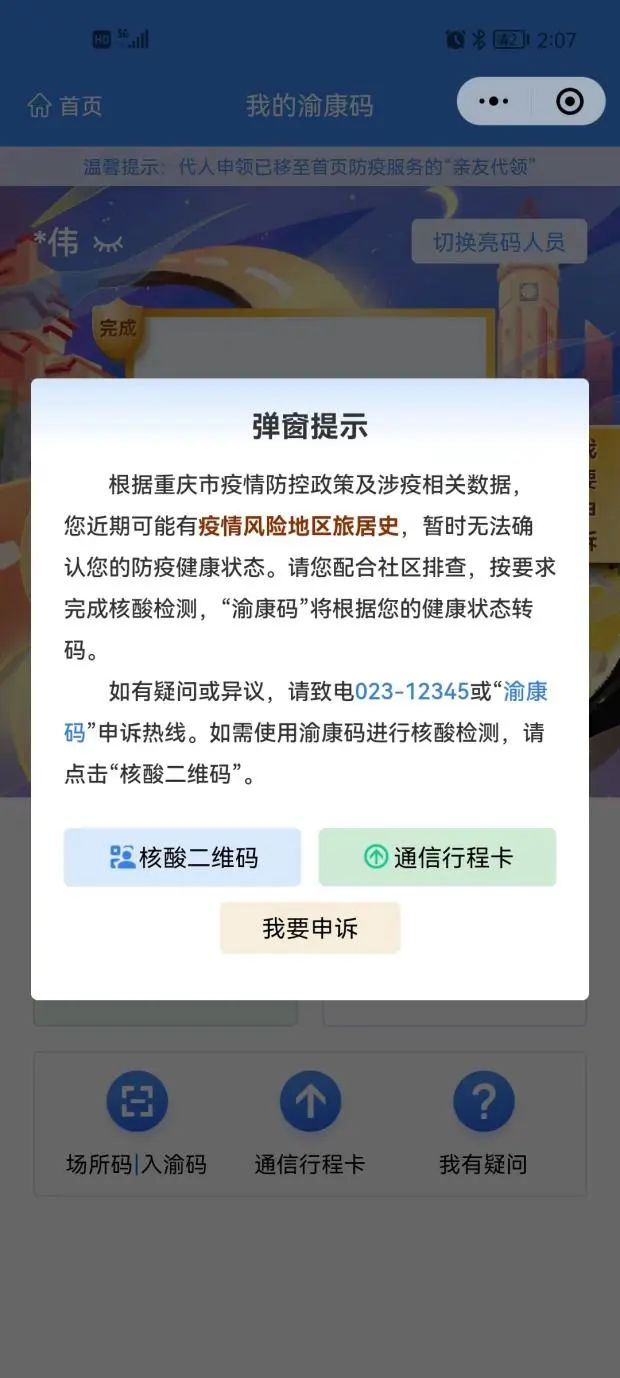Tap the green 通信行程卡 button in the dialog
620x1378 pixels.
tap(437, 857)
